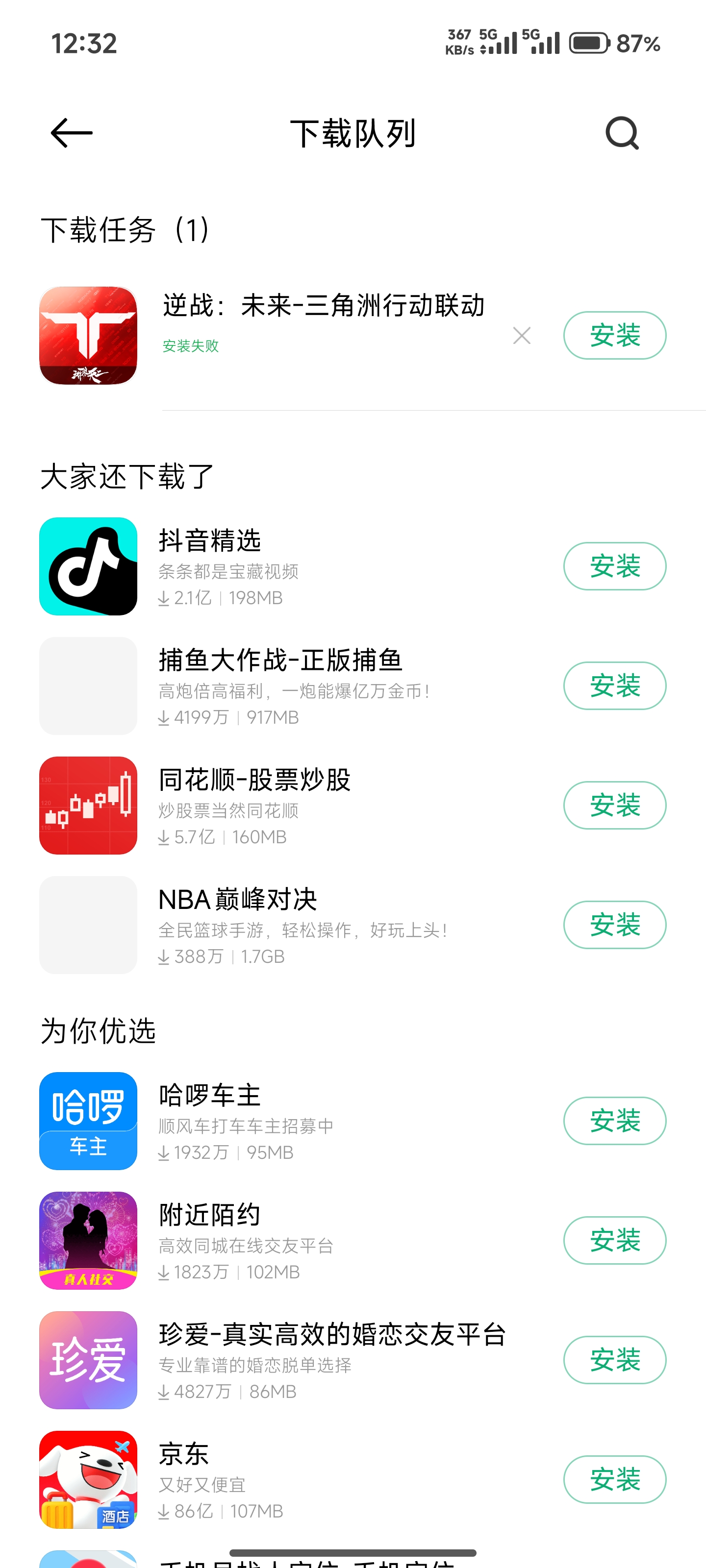
Task: Install 同花顺-股票炒股
Action: [614, 805]
